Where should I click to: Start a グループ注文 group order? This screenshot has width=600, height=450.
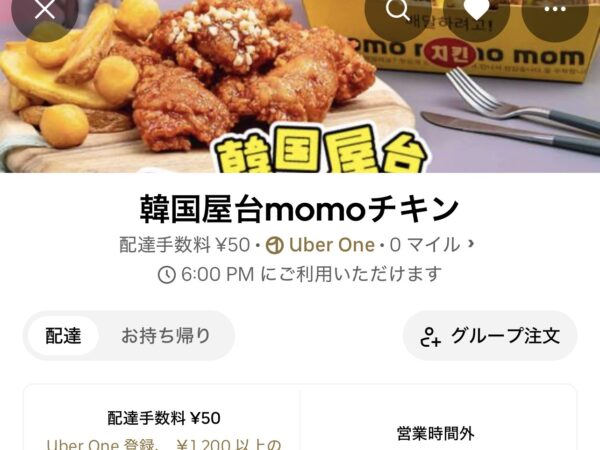coord(490,336)
